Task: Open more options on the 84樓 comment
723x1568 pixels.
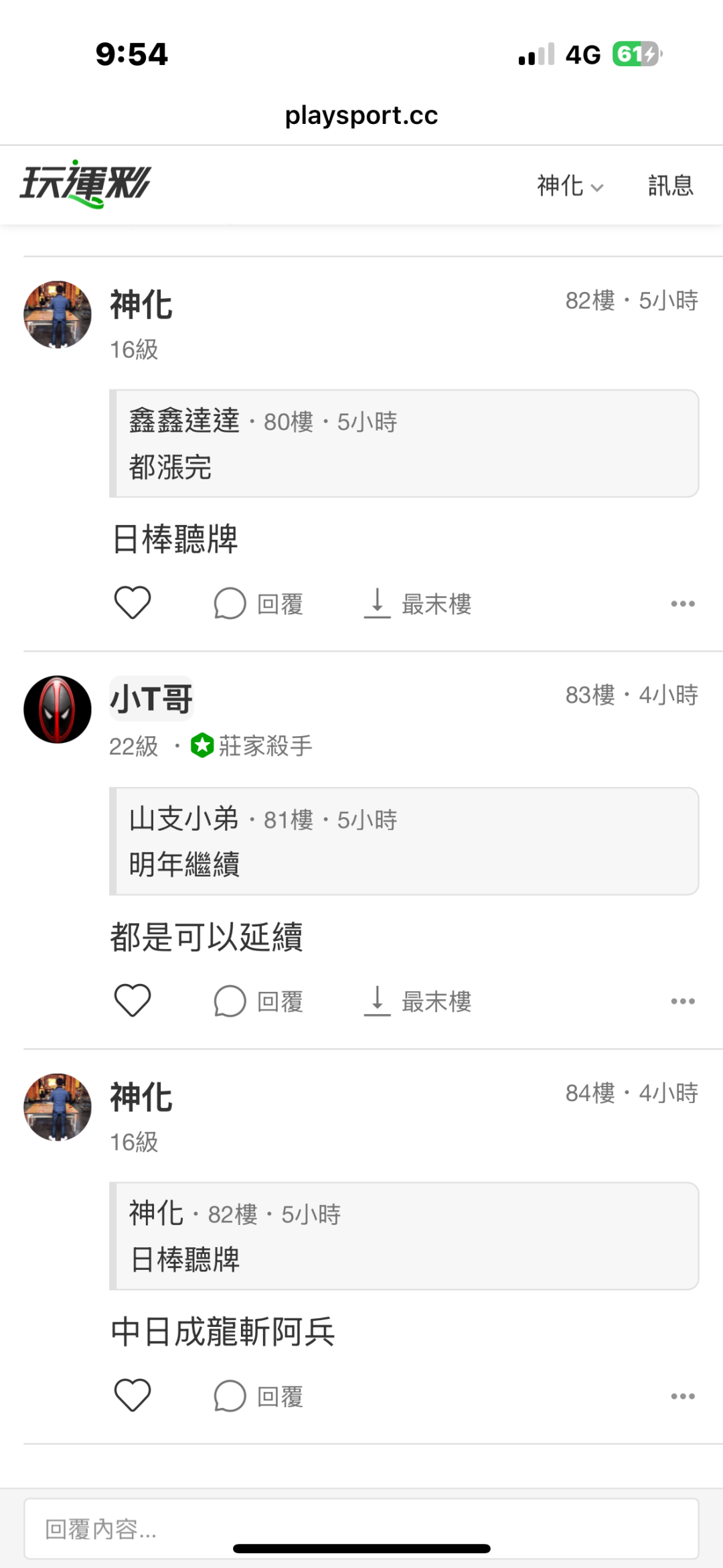Action: pos(683,1397)
